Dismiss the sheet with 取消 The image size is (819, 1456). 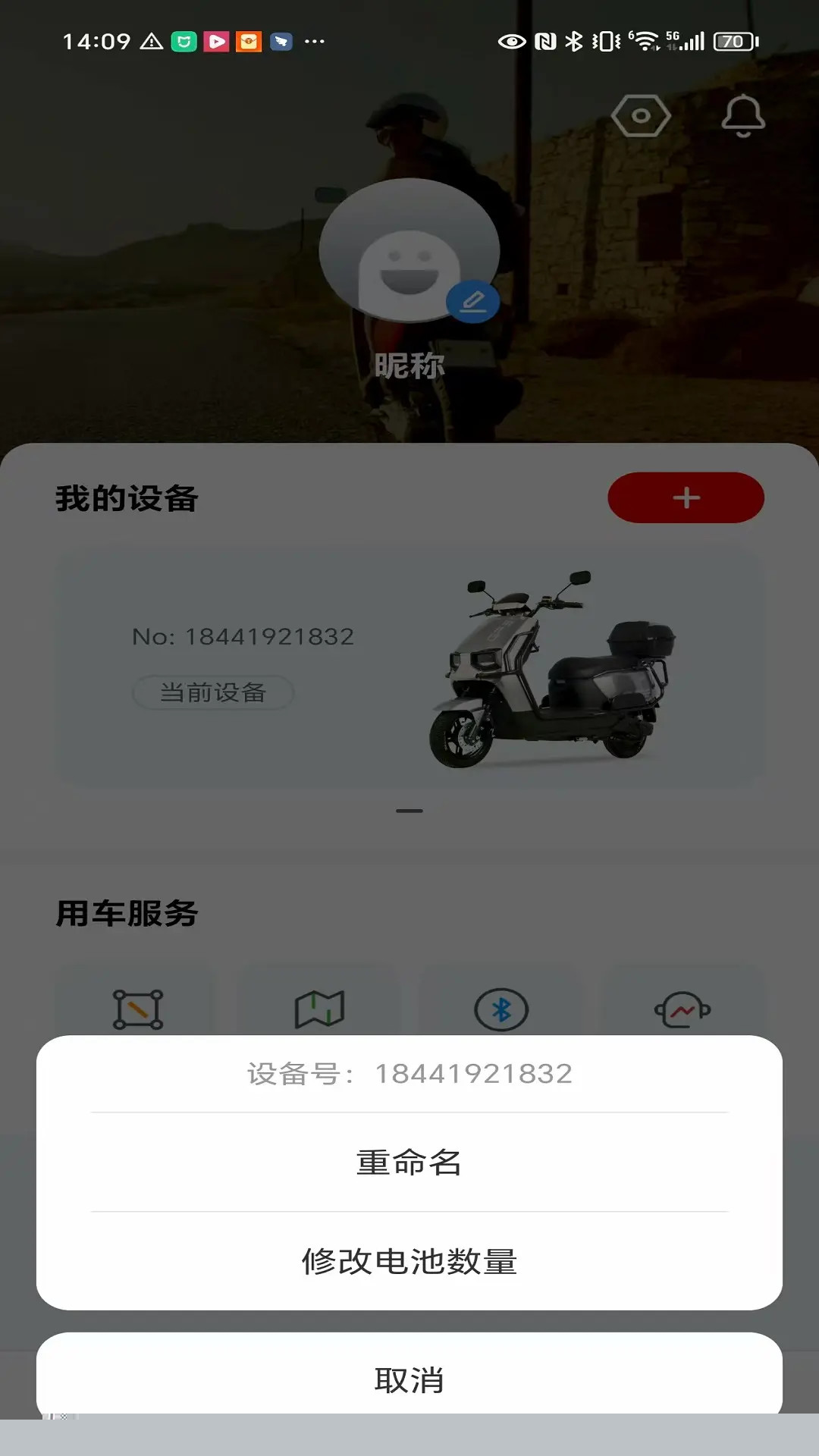(409, 1380)
